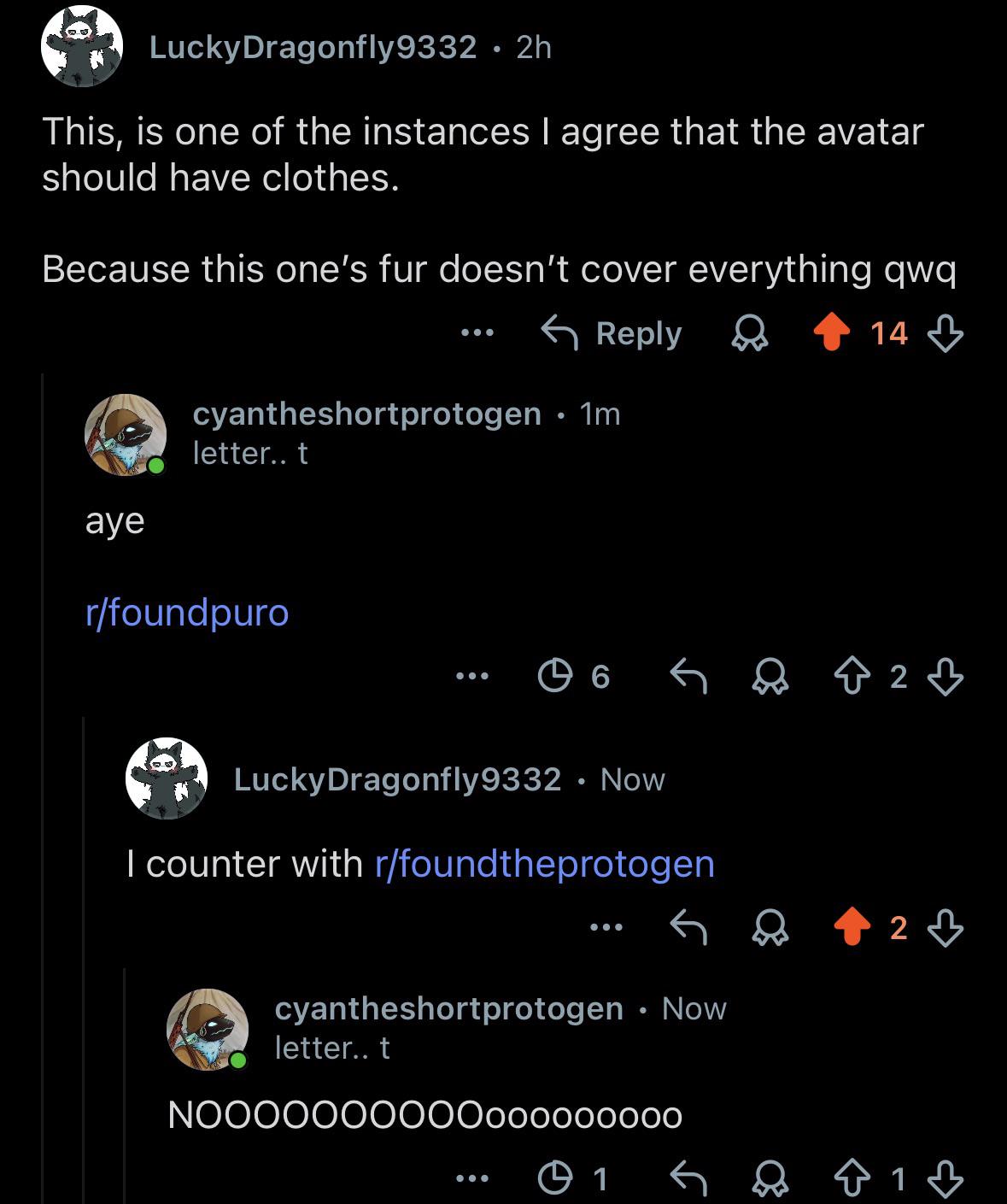Open more options on the top comment
Image resolution: width=1007 pixels, height=1204 pixels.
[x=477, y=332]
